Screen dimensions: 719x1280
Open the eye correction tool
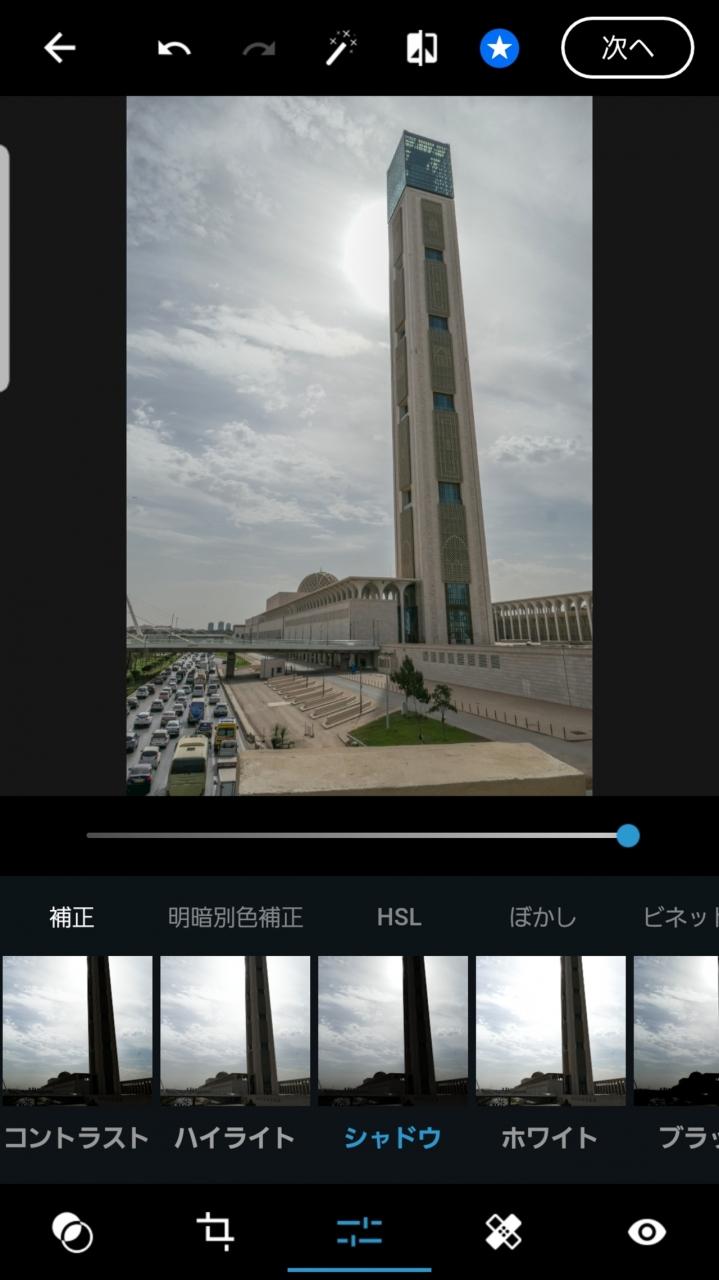(647, 1232)
